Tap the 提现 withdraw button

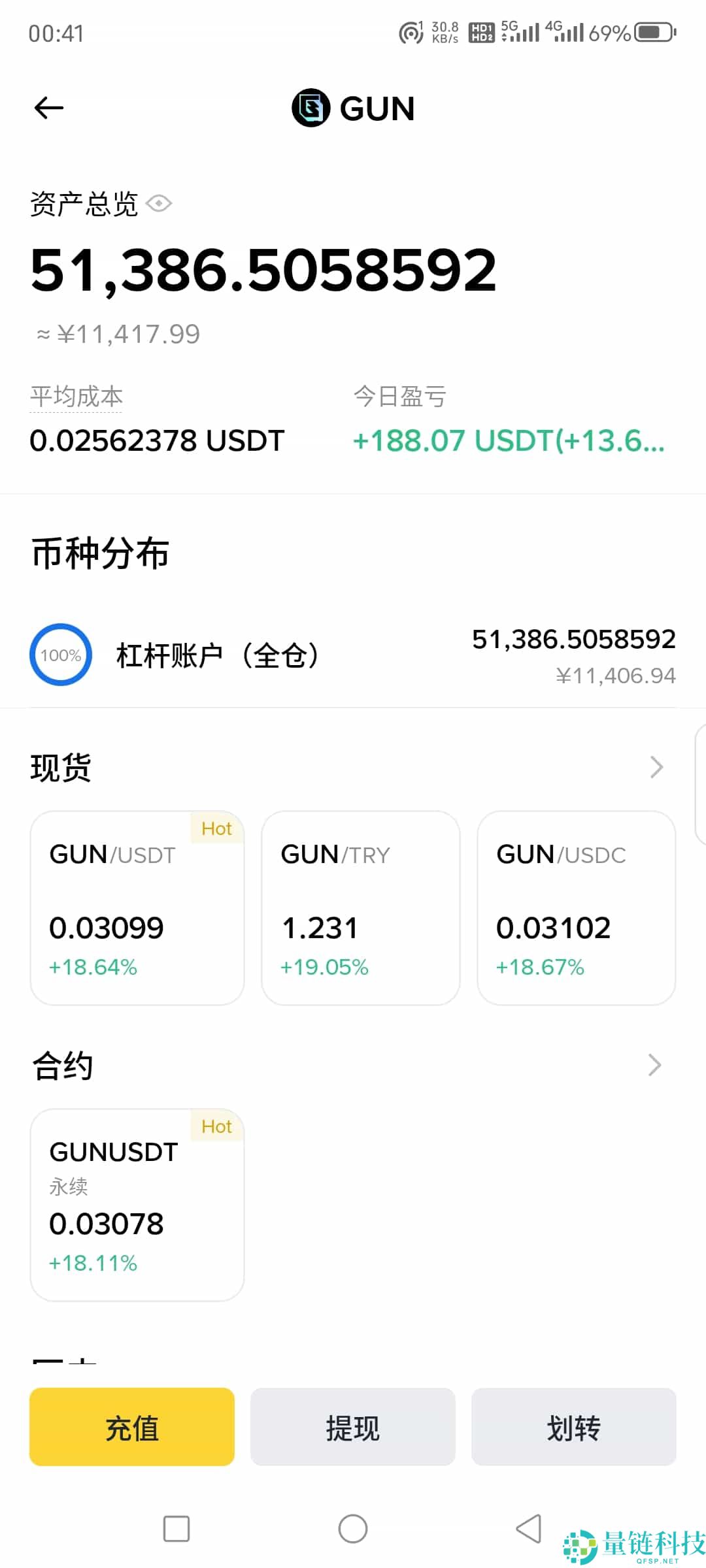point(352,1428)
